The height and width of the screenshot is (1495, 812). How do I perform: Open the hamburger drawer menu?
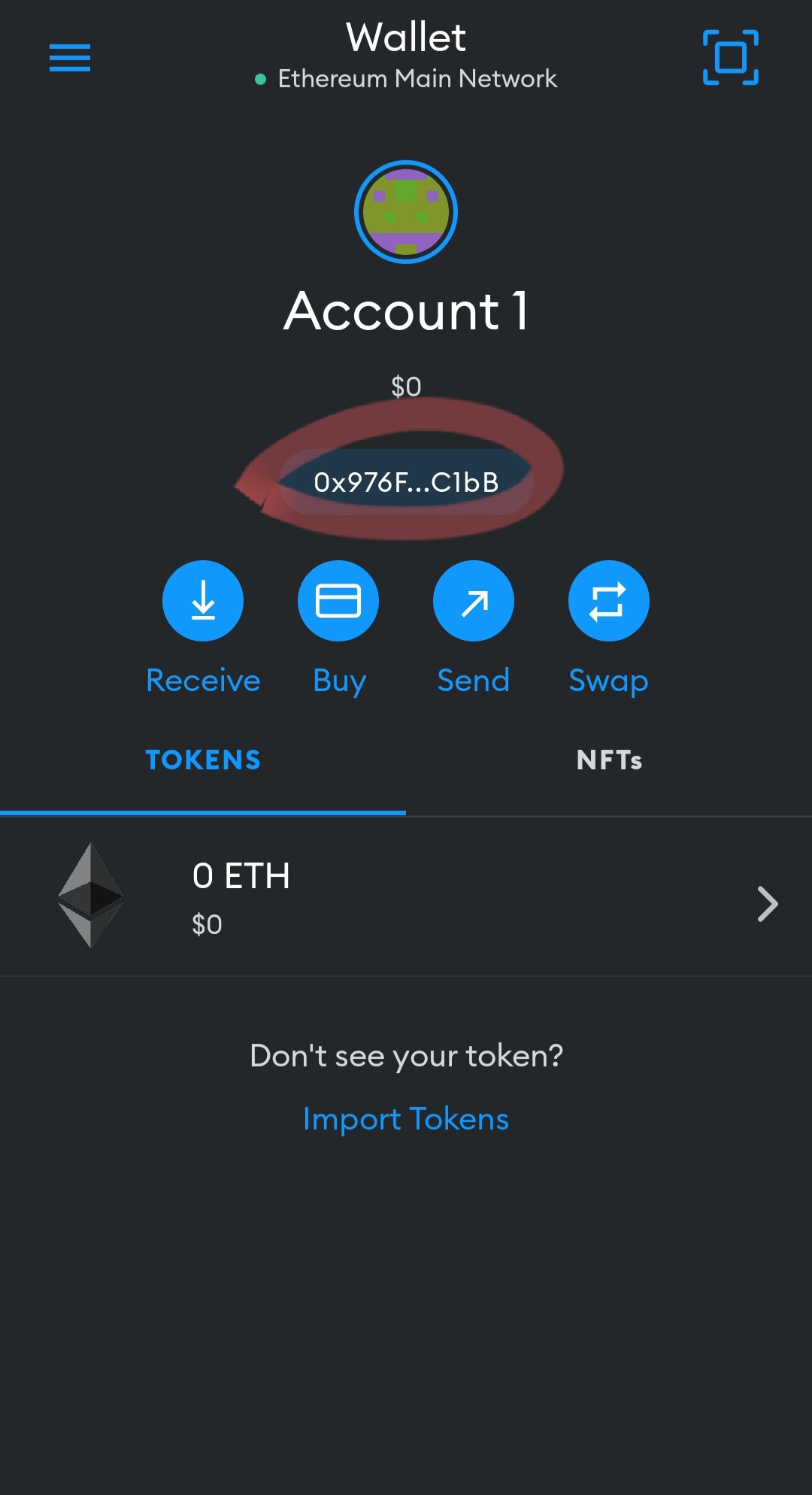click(x=70, y=58)
